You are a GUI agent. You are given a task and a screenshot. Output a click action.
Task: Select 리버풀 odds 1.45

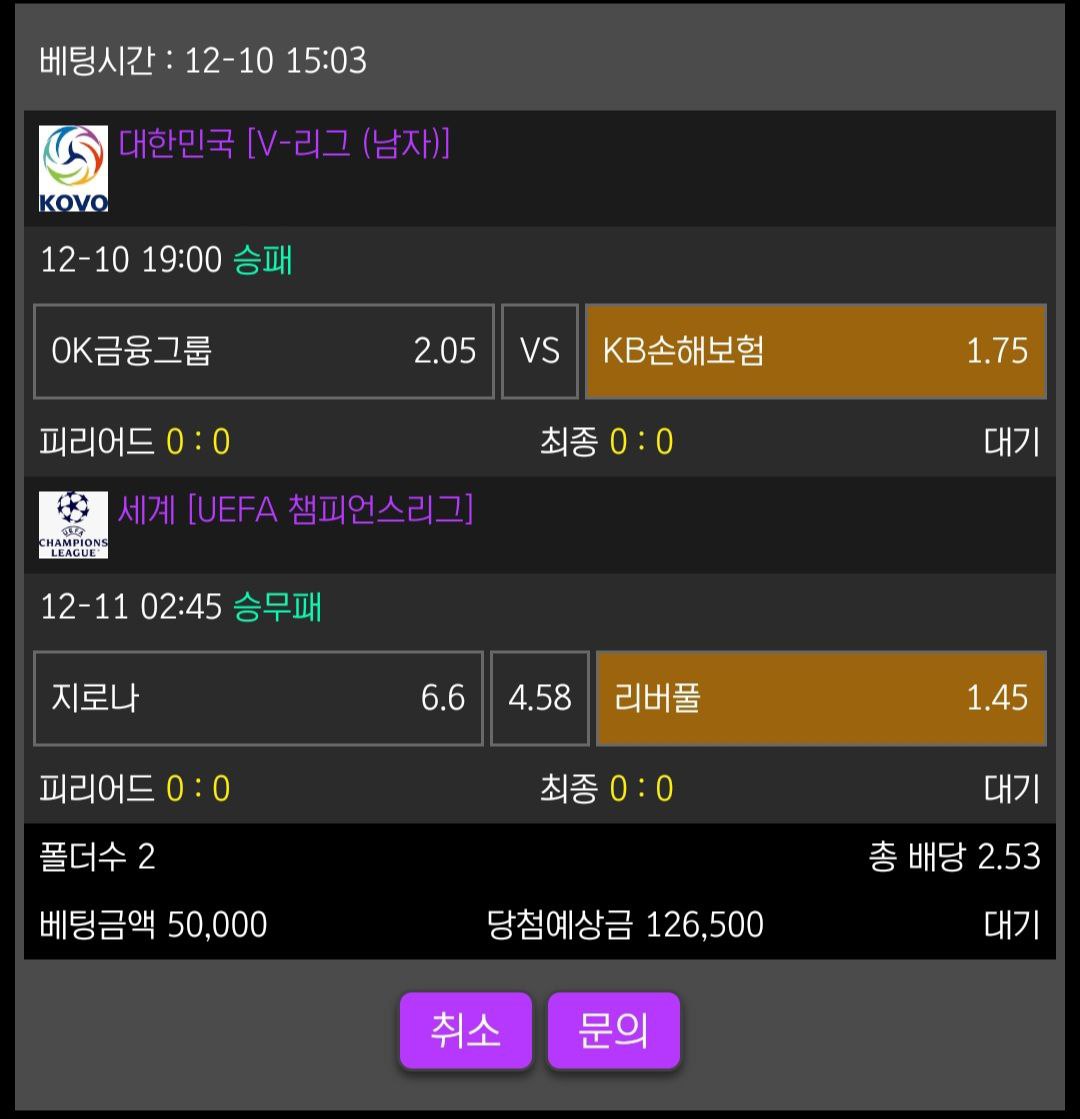pos(821,698)
